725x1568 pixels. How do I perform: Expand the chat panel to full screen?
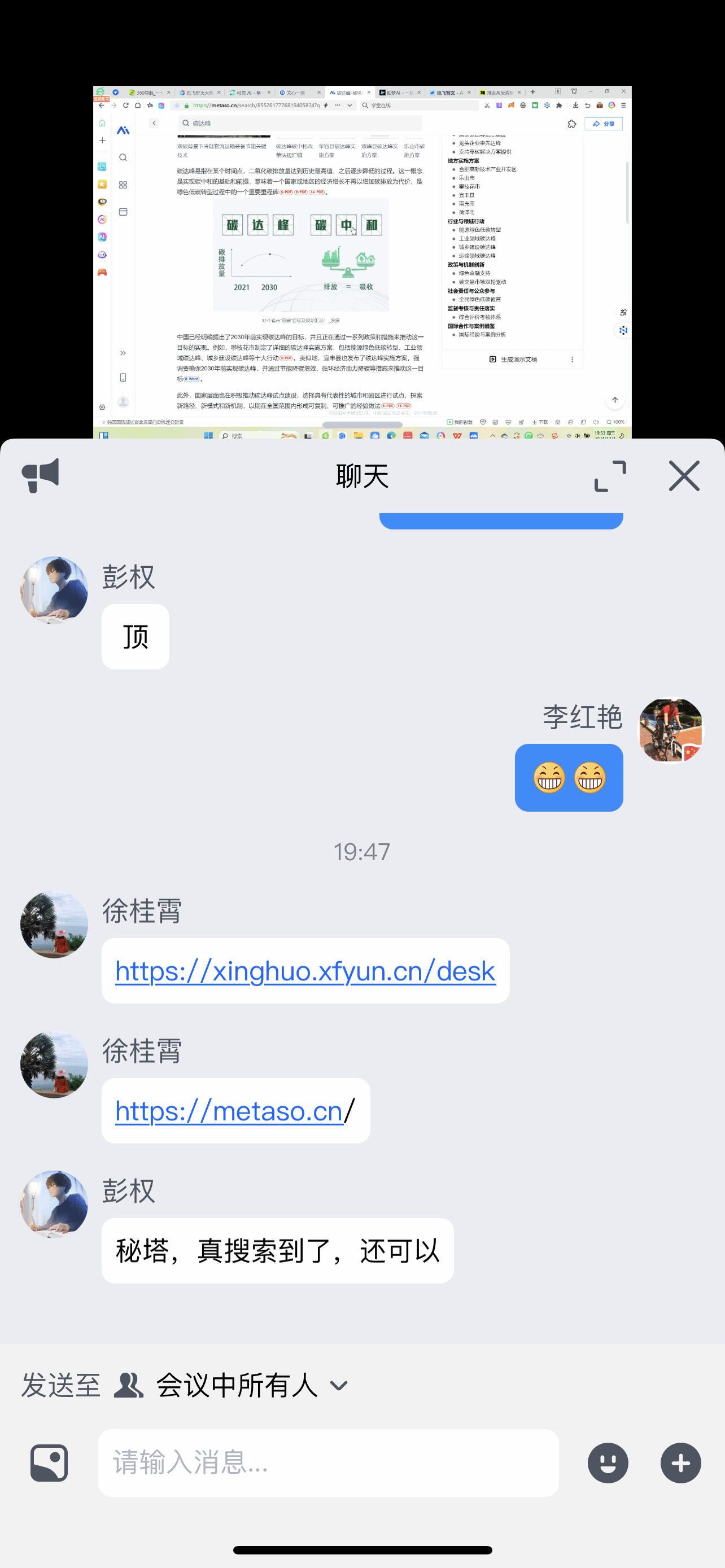click(610, 476)
